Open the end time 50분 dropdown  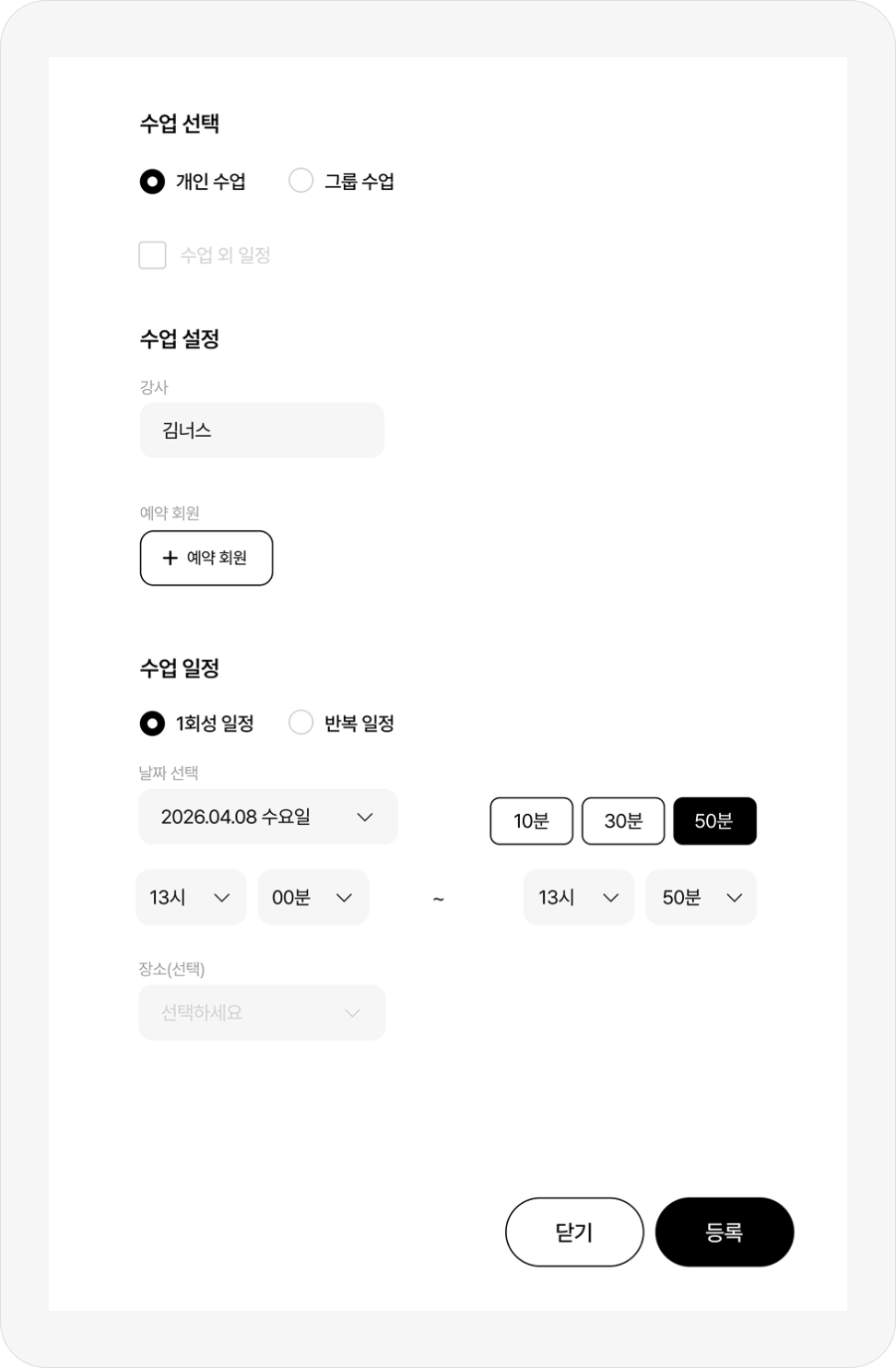701,897
